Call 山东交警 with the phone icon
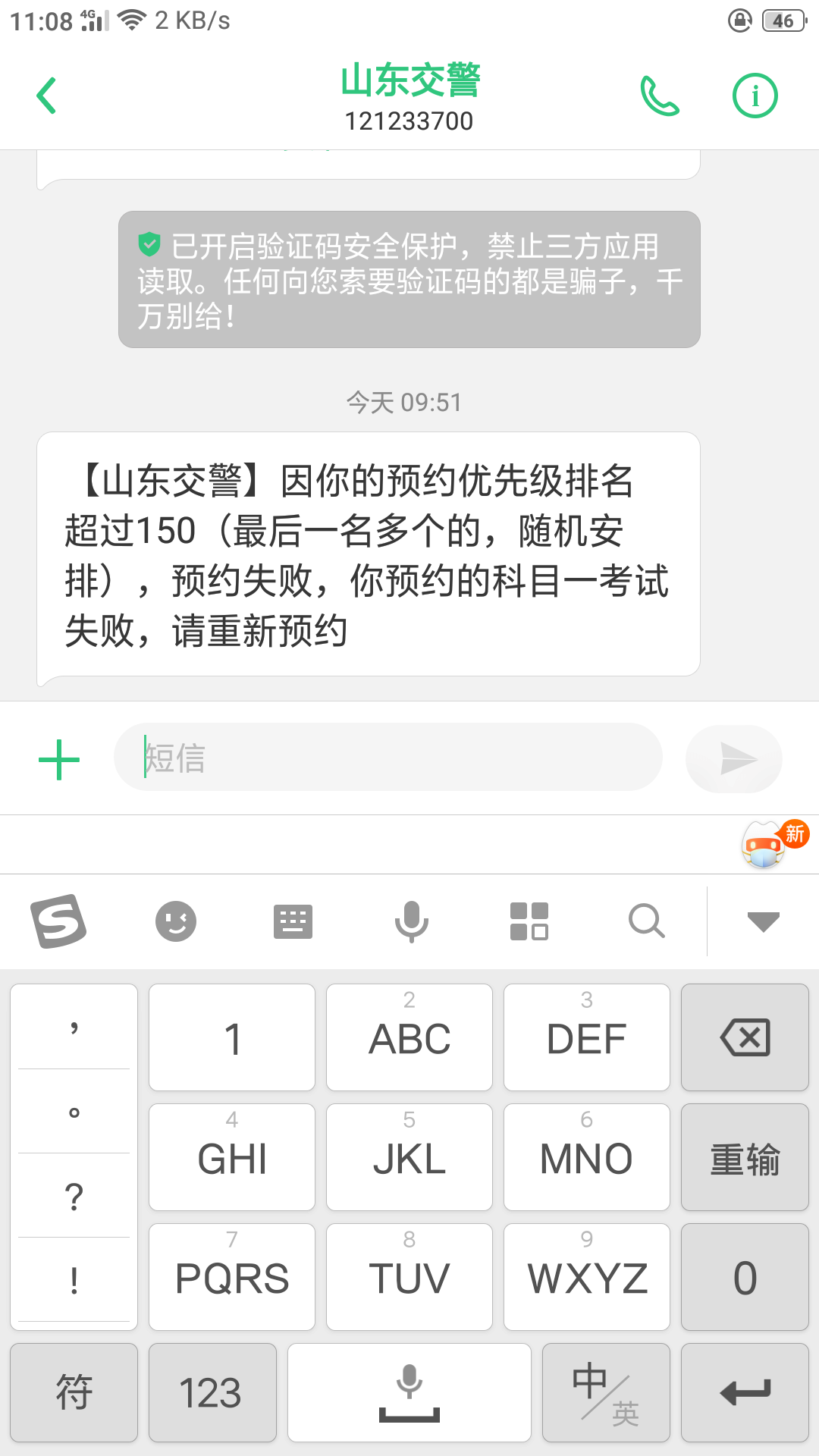The width and height of the screenshot is (819, 1456). tap(659, 96)
